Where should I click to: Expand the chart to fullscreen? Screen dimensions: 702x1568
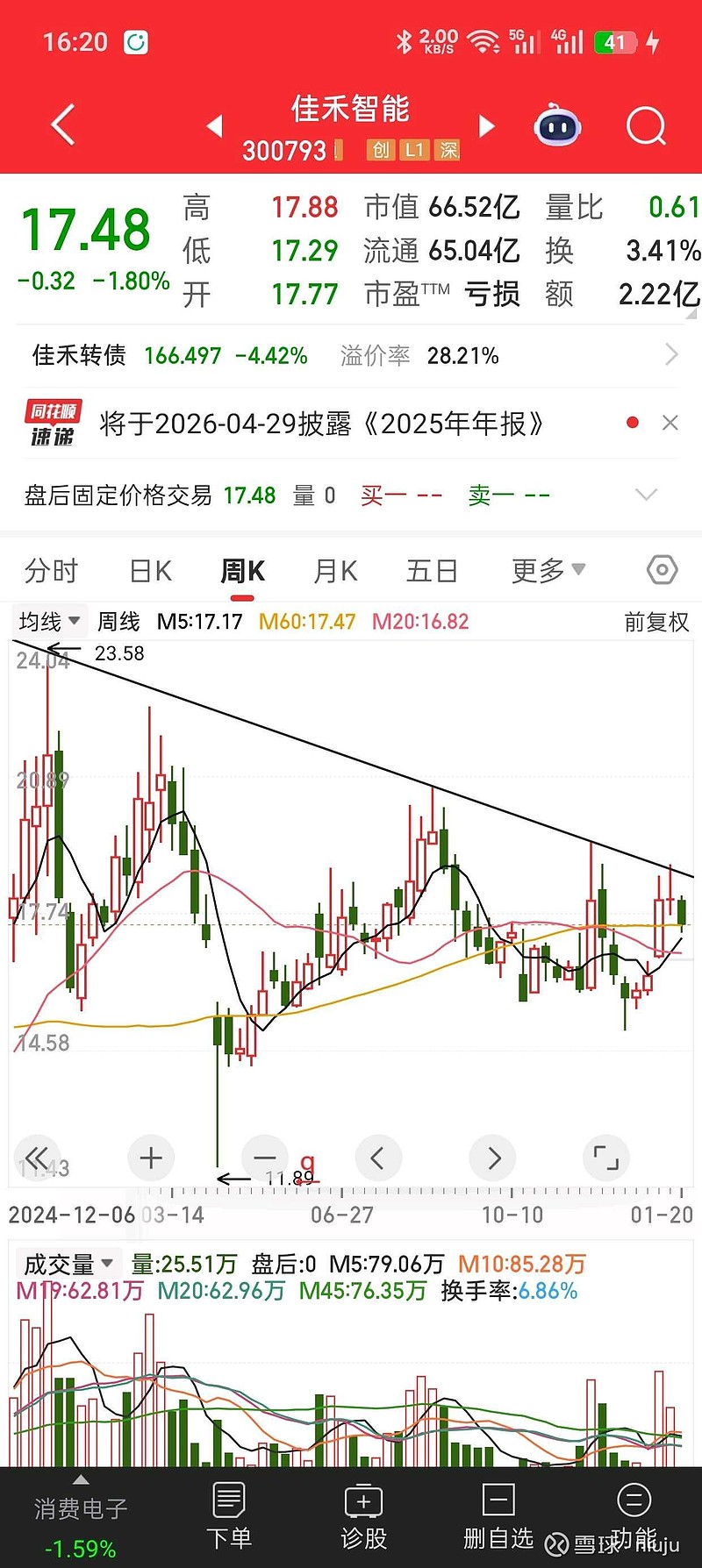tap(606, 1158)
